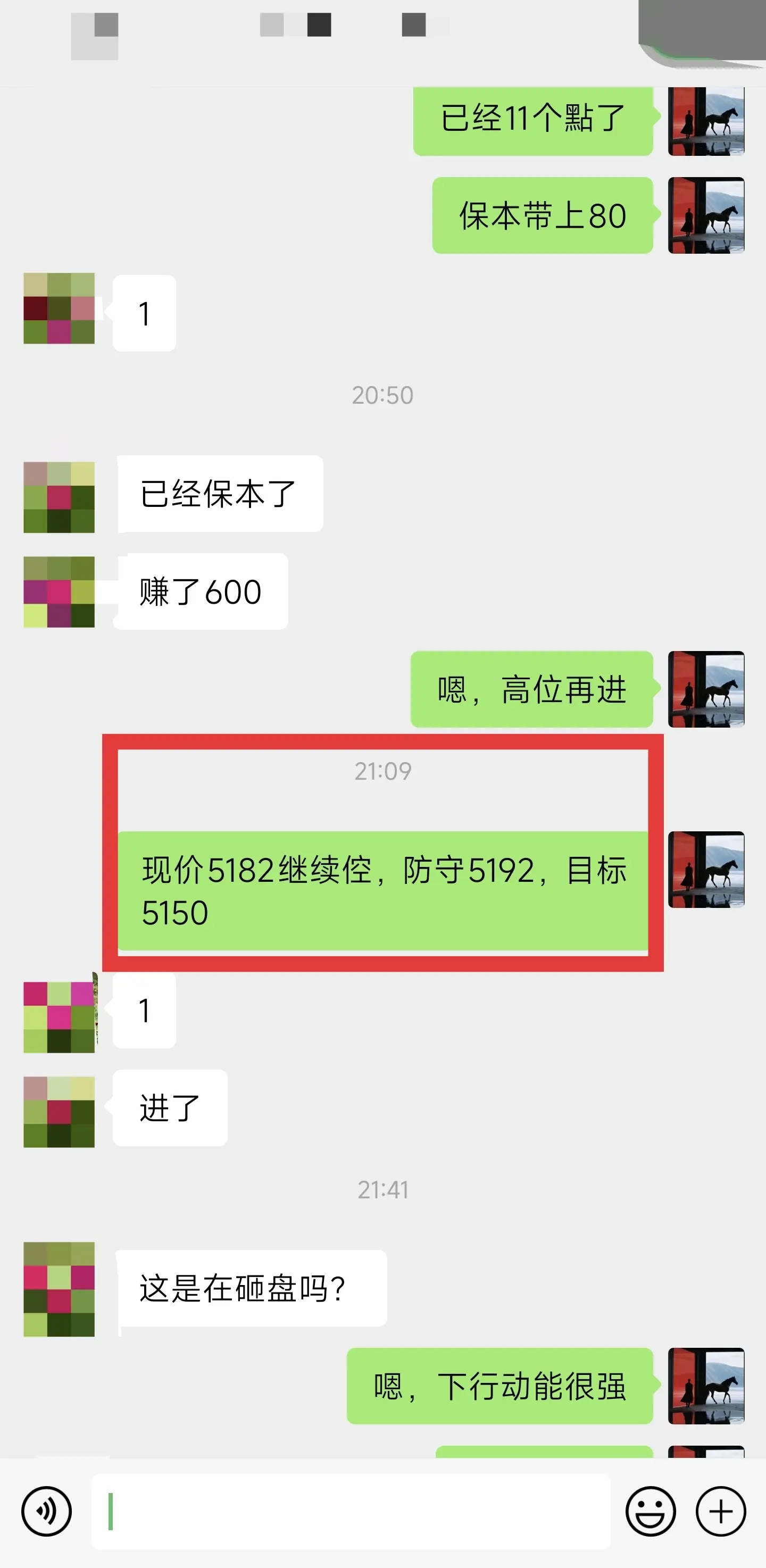Select the '进了' message bubble

coord(169,1108)
